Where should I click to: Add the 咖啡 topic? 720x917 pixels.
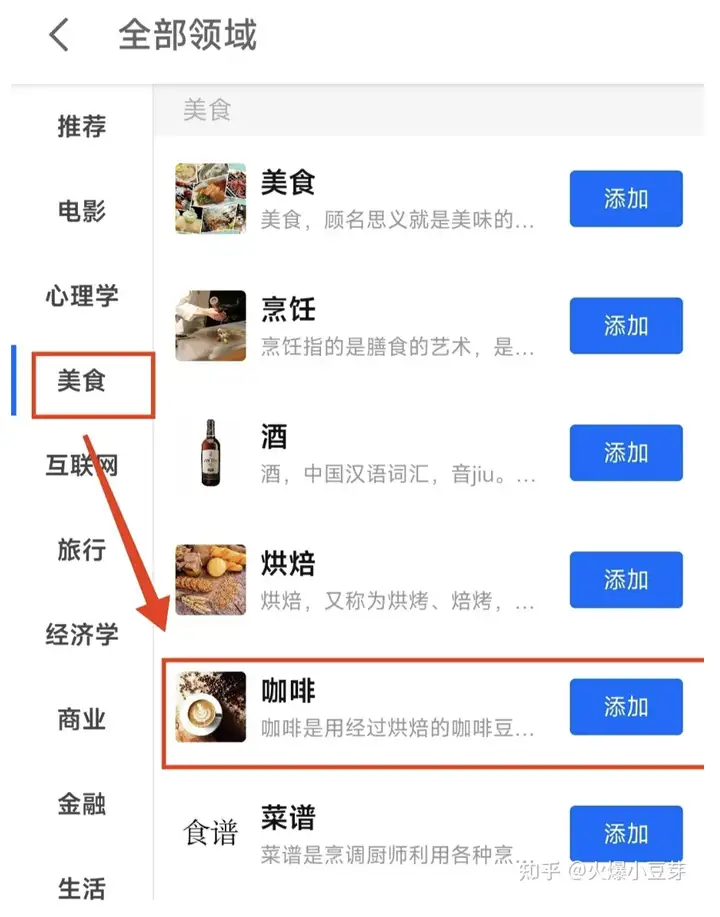click(x=626, y=707)
